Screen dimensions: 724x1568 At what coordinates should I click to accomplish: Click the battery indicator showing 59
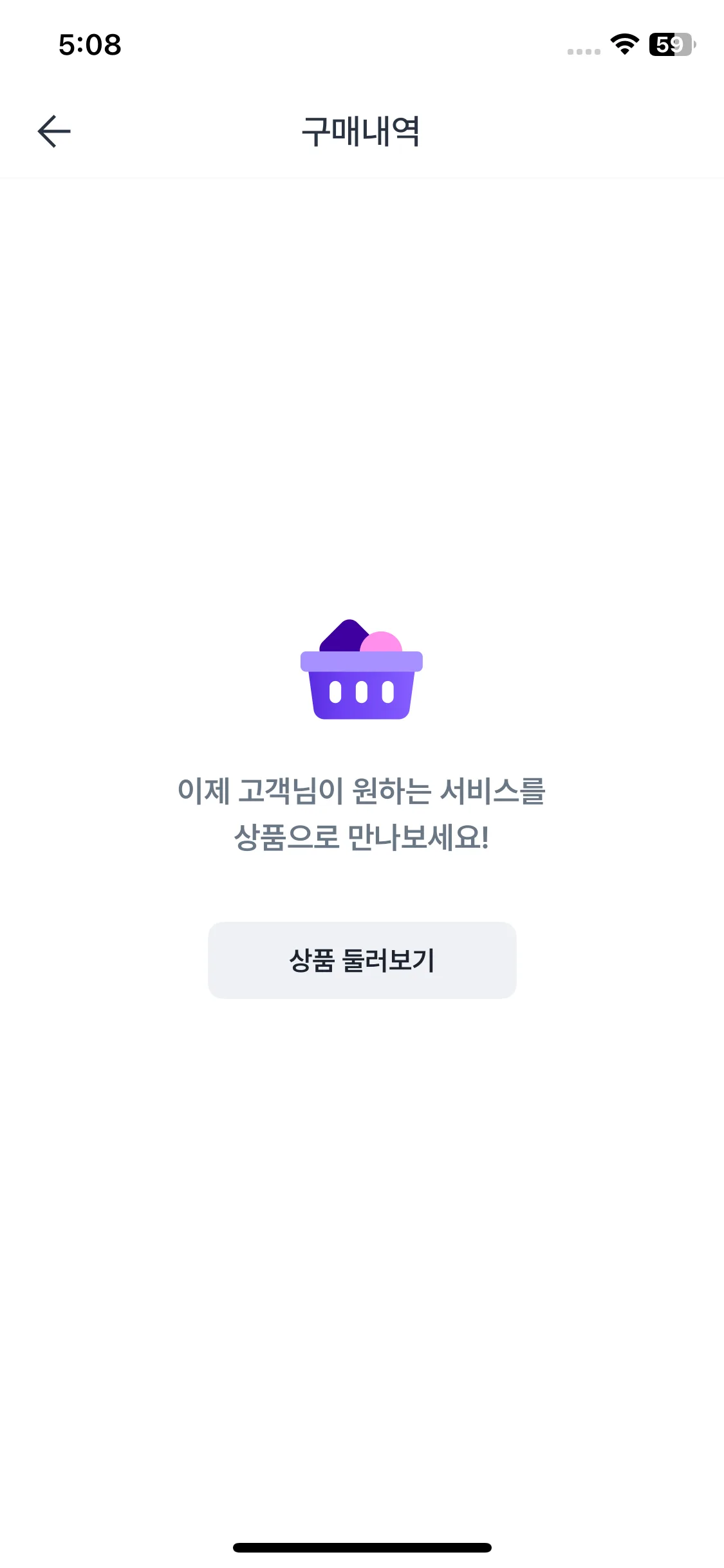pos(672,46)
